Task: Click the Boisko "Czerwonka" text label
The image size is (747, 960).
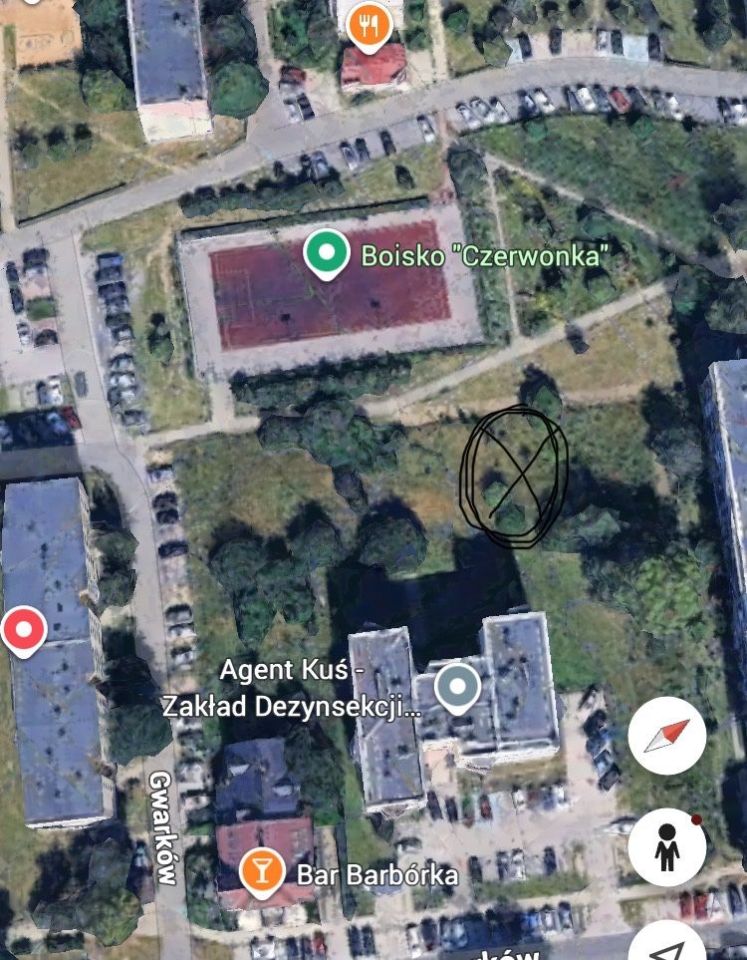Action: [486, 255]
